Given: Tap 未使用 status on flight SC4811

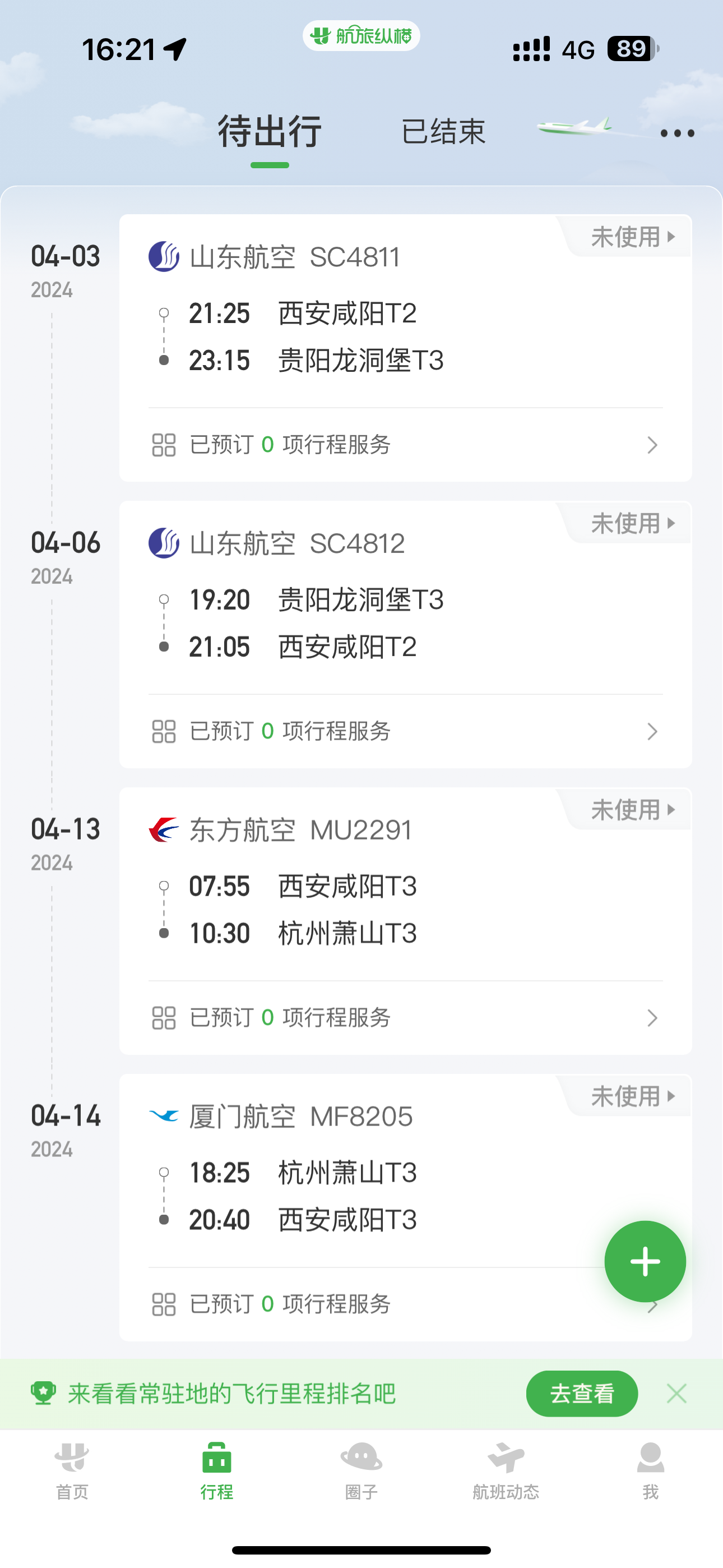Looking at the screenshot, I should [633, 237].
